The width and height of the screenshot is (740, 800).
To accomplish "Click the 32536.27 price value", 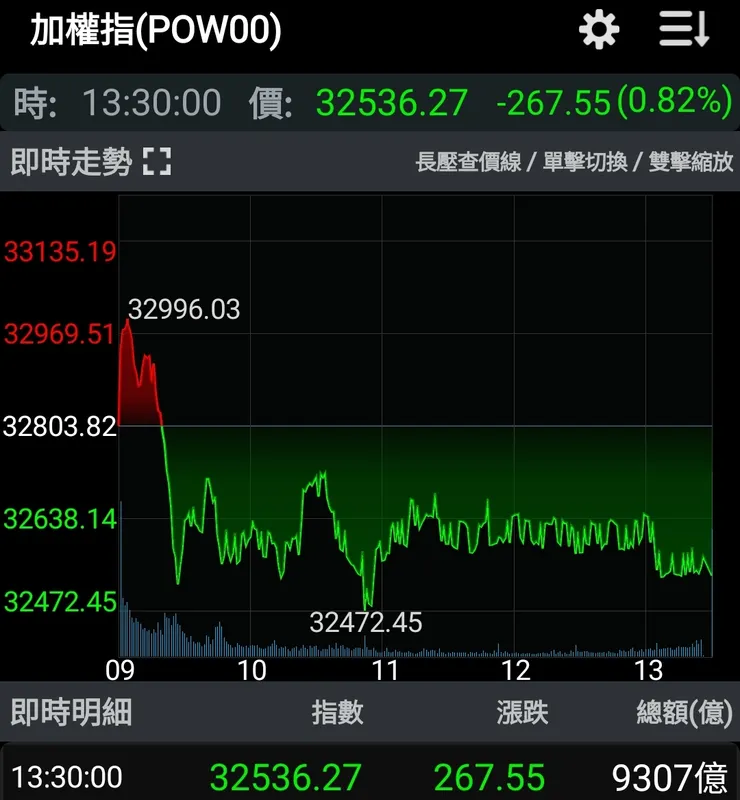I will click(x=392, y=101).
